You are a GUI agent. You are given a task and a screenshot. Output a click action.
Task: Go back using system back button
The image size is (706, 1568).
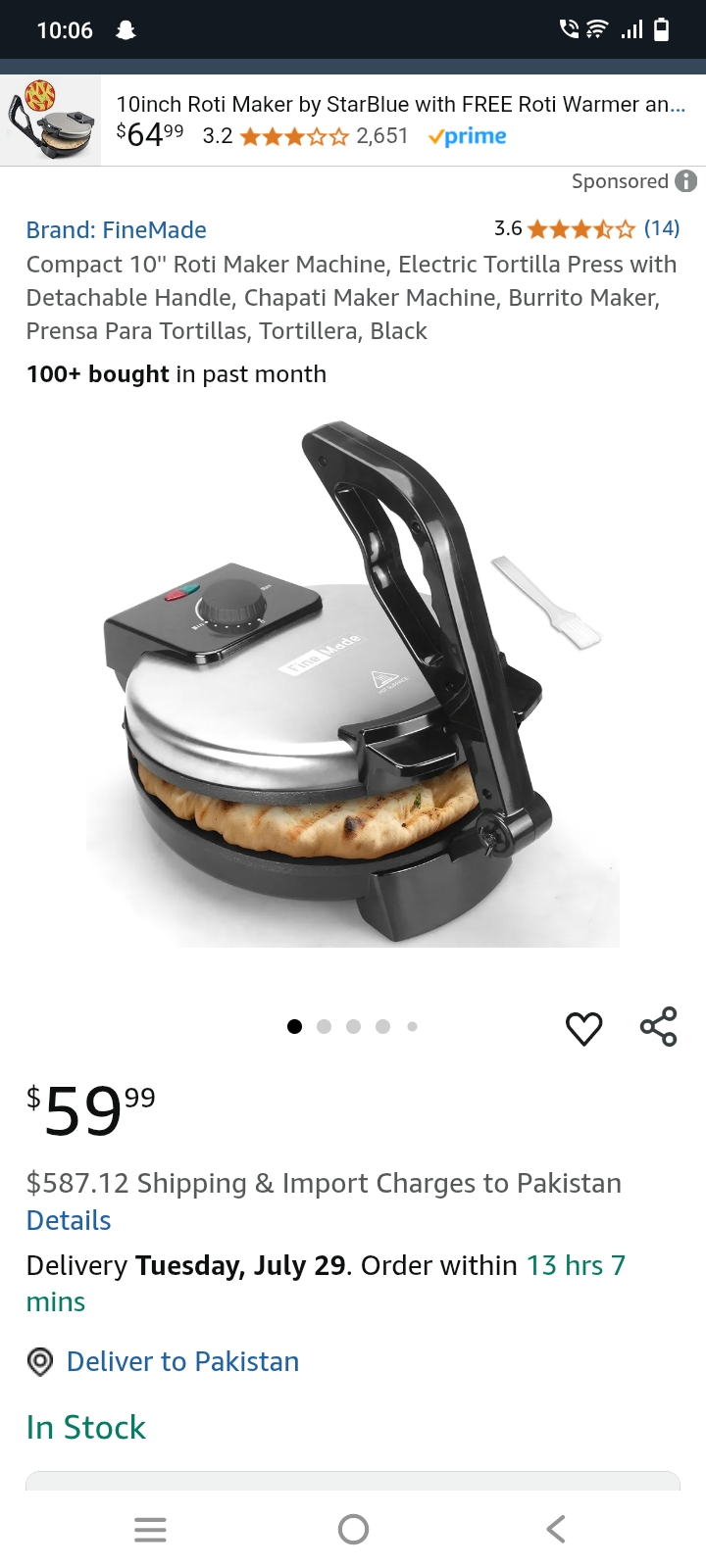coord(556,1529)
